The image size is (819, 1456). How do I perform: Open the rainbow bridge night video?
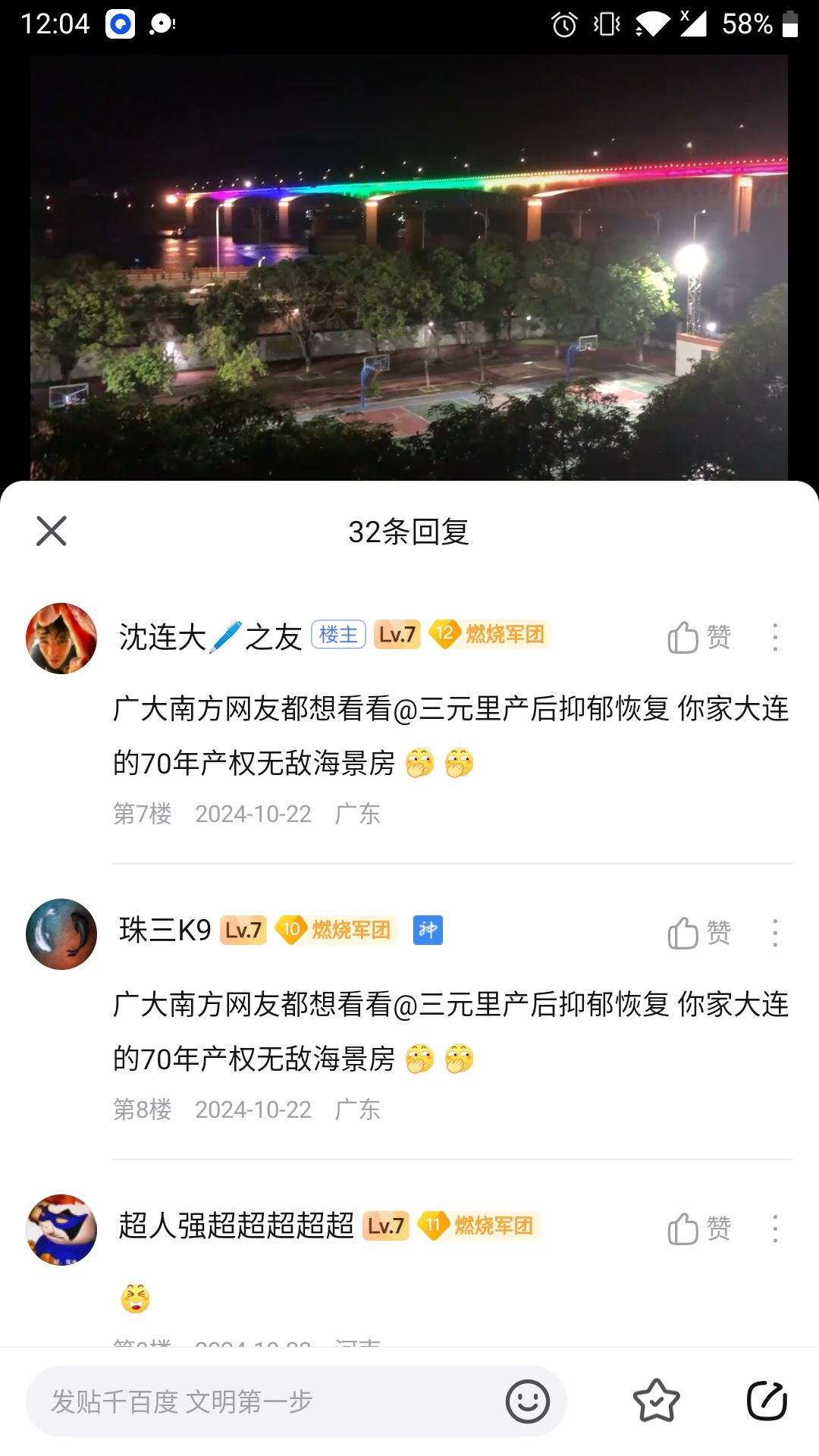tap(409, 267)
